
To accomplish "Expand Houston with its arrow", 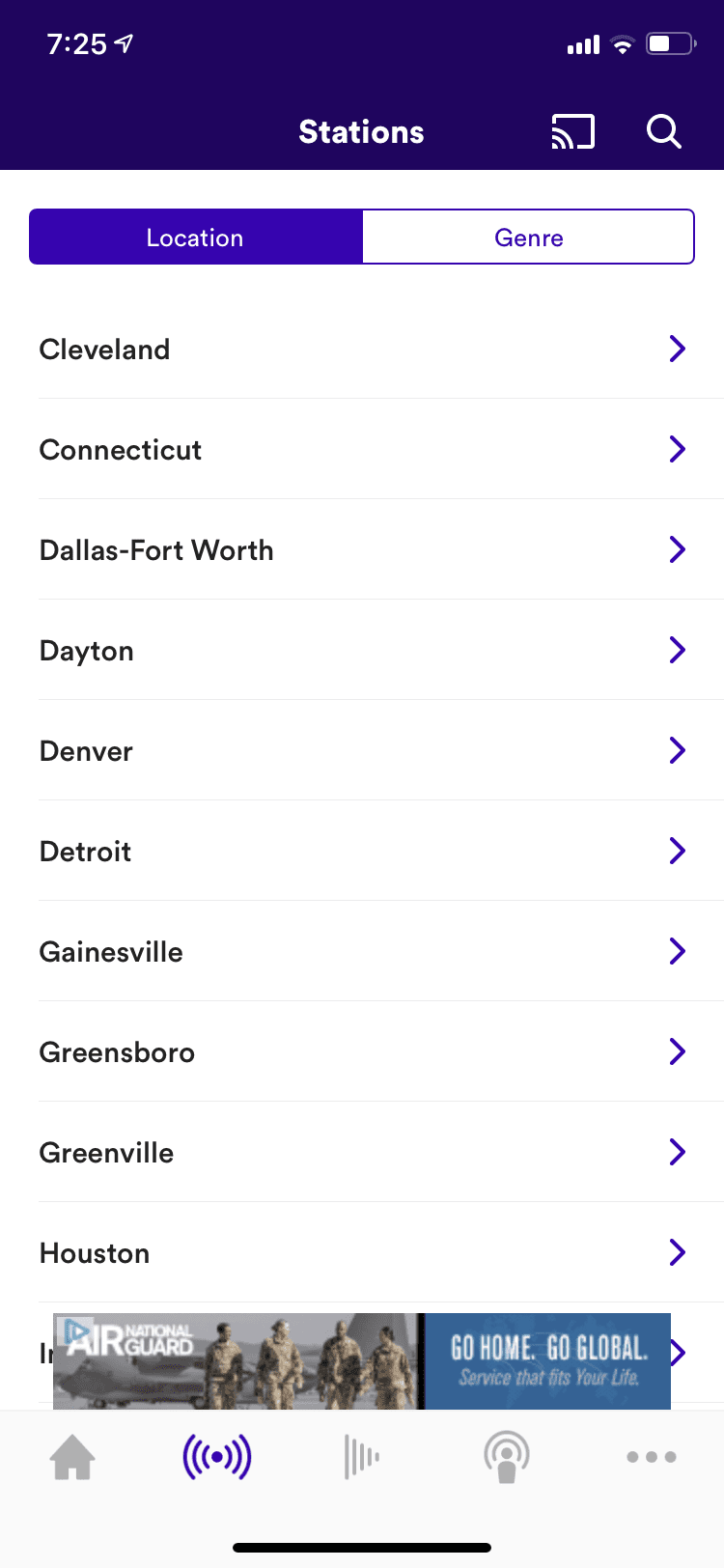I will pos(678,1252).
